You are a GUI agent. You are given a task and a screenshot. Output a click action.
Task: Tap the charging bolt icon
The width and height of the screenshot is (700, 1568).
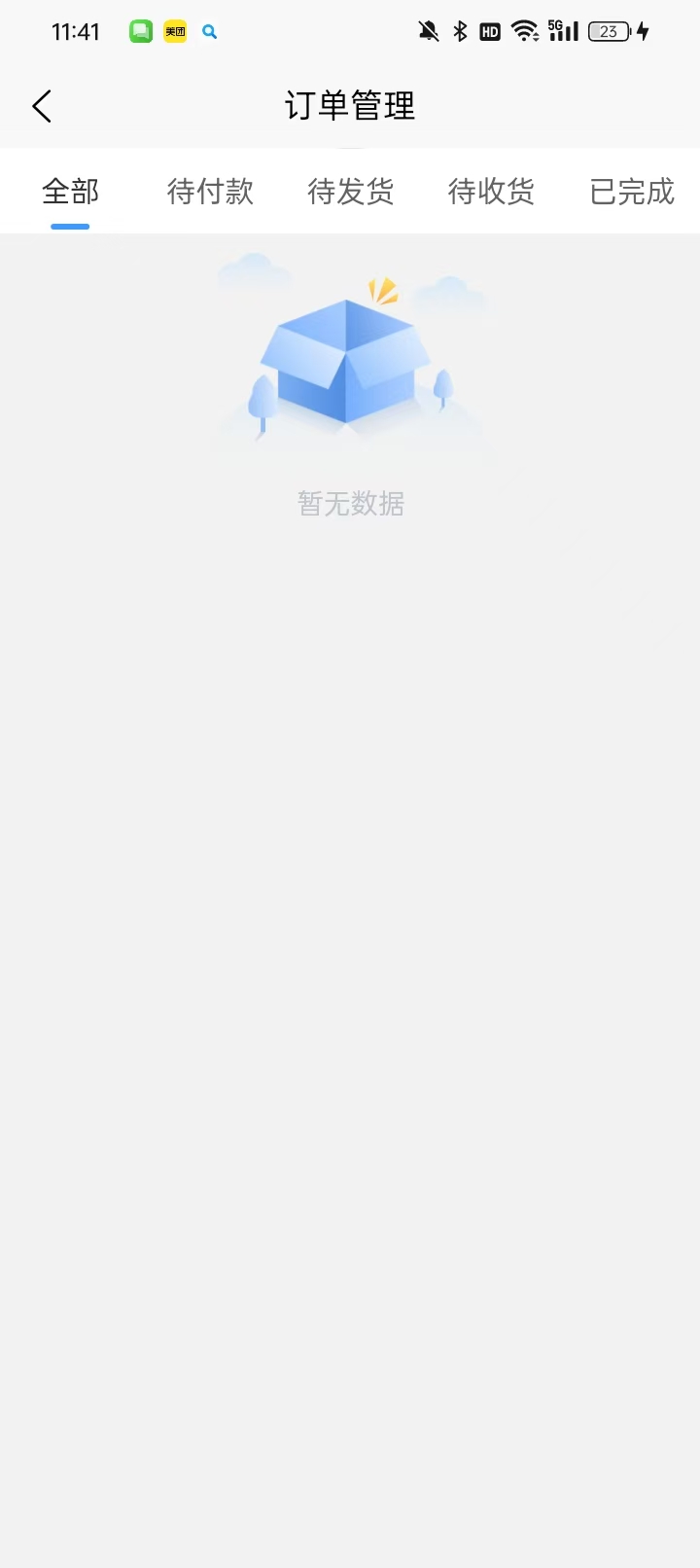(x=646, y=30)
